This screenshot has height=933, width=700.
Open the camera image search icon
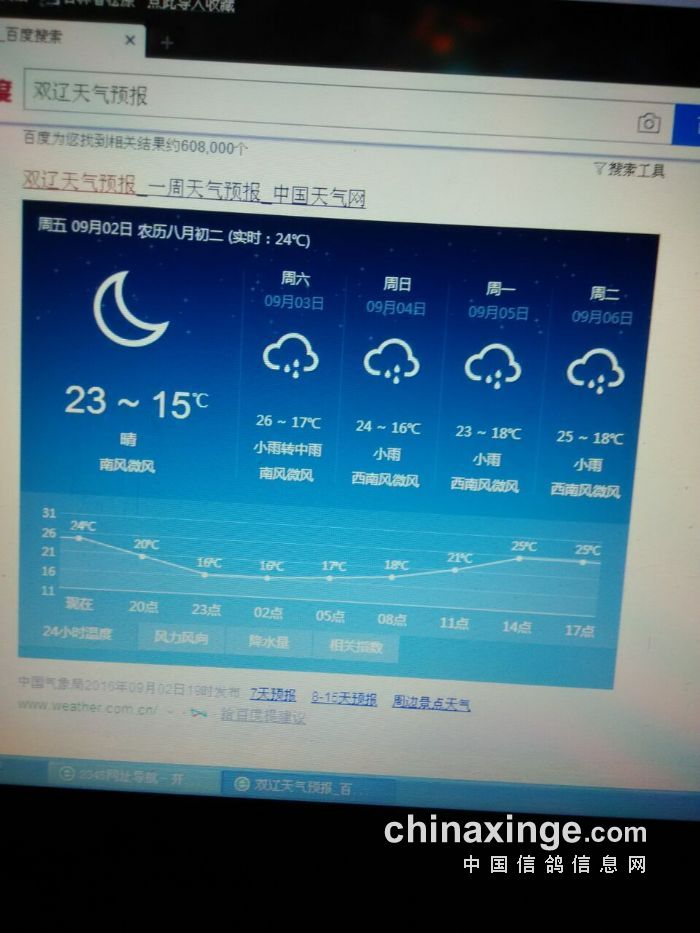[x=649, y=123]
